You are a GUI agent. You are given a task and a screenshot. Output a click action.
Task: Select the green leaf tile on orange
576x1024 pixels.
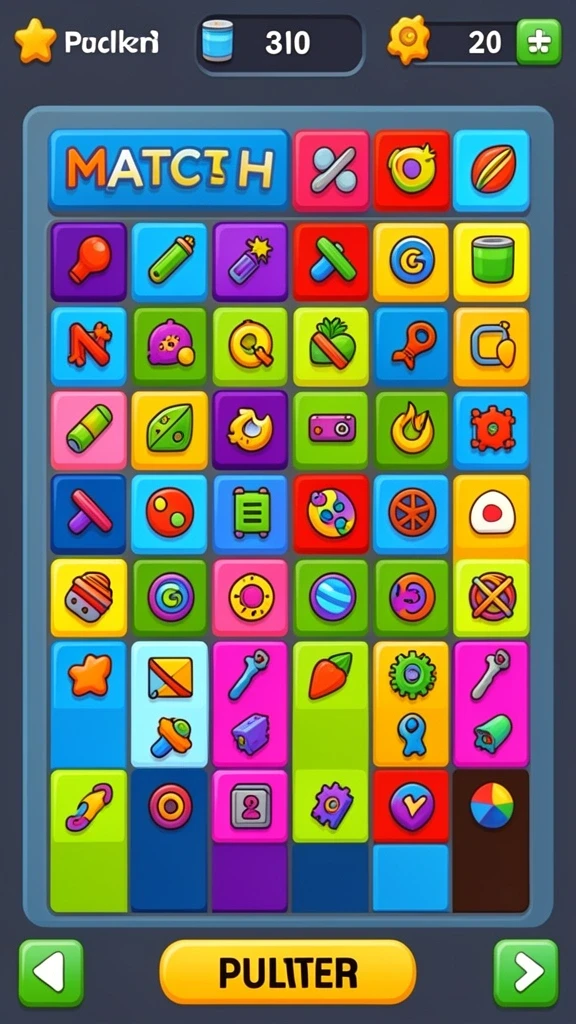(170, 430)
